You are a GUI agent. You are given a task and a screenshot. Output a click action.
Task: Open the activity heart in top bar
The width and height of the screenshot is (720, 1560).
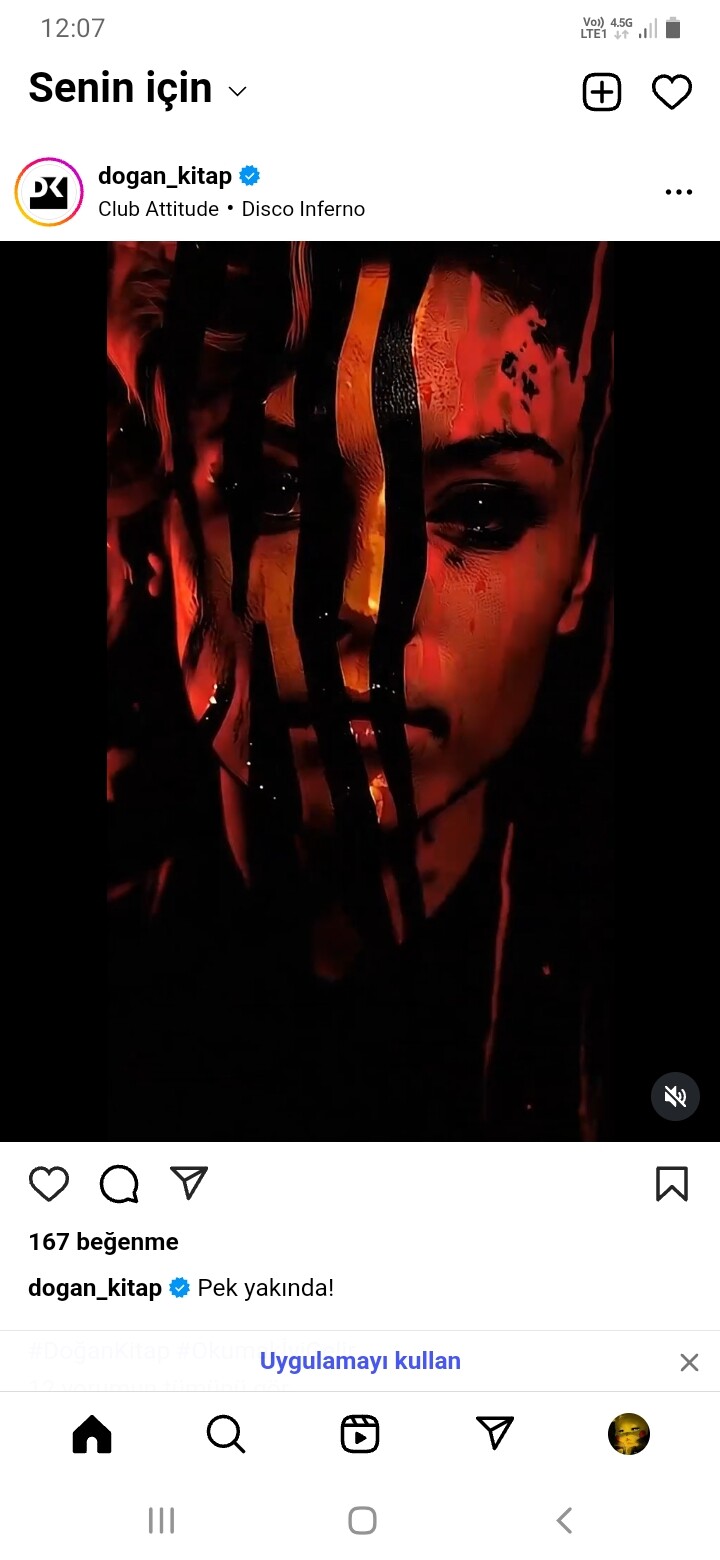pos(672,92)
